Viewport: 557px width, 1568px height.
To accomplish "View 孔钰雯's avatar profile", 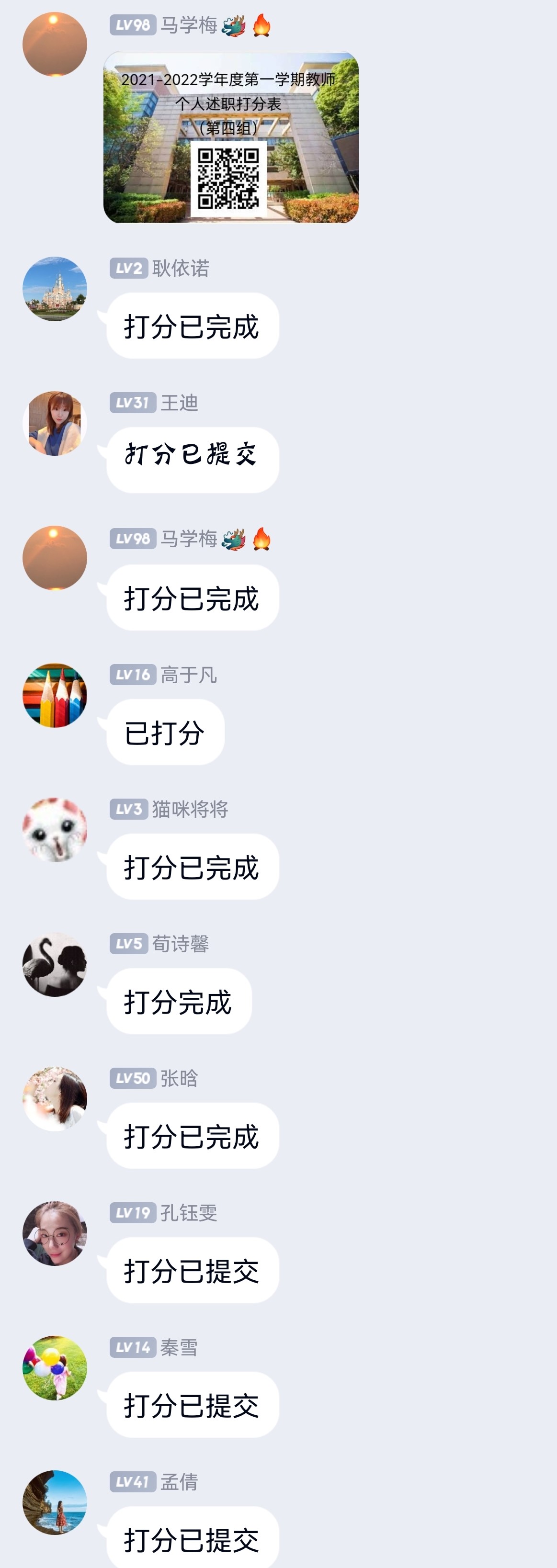I will pyautogui.click(x=55, y=1233).
